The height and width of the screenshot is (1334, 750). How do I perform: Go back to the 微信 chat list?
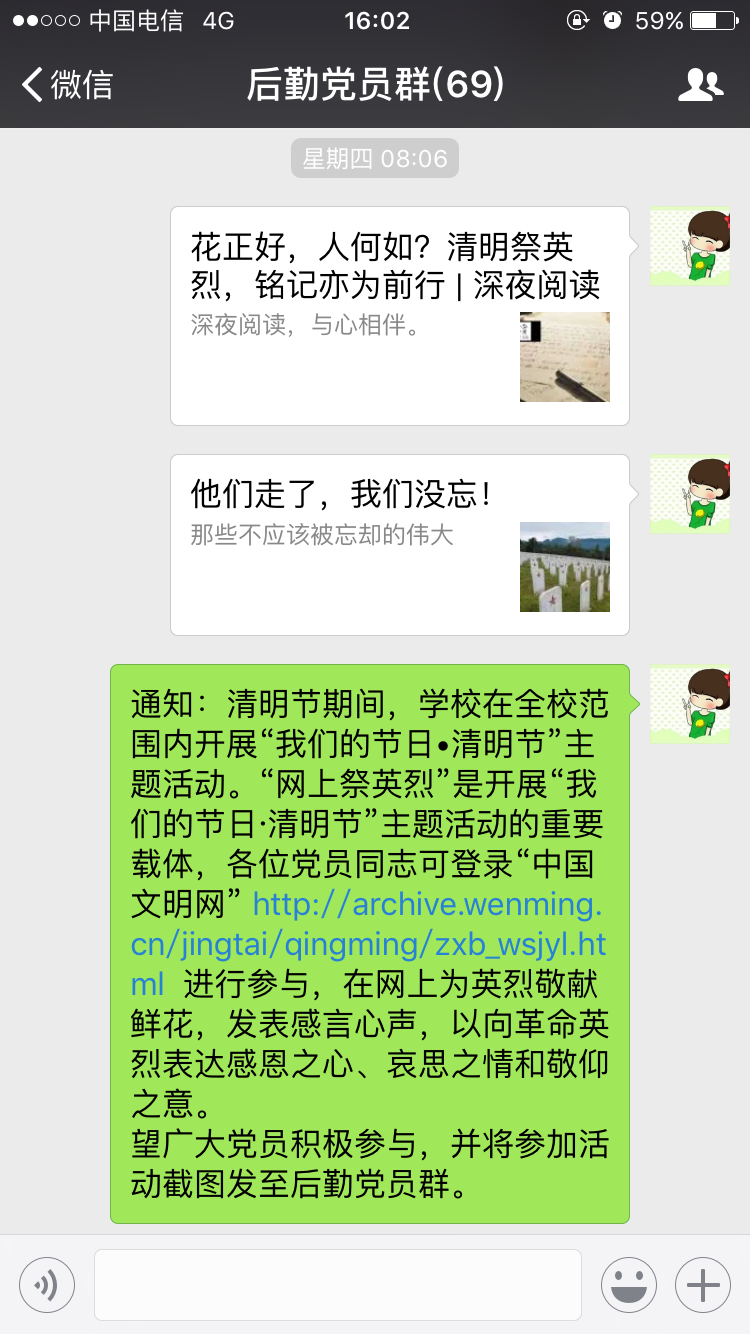coord(66,85)
